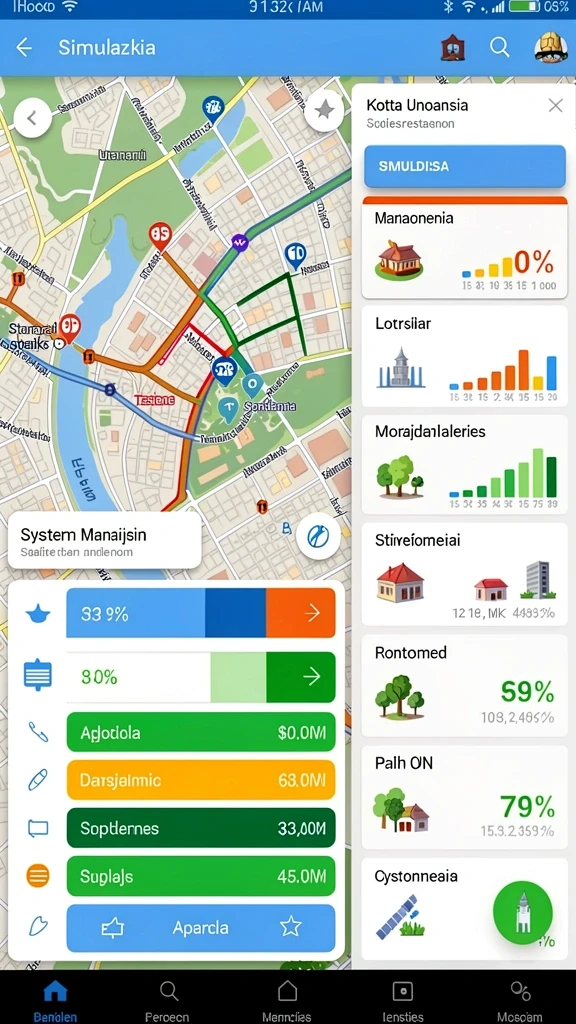The image size is (576, 1024).
Task: Close the Kotta Unoansia panel
Action: (555, 105)
